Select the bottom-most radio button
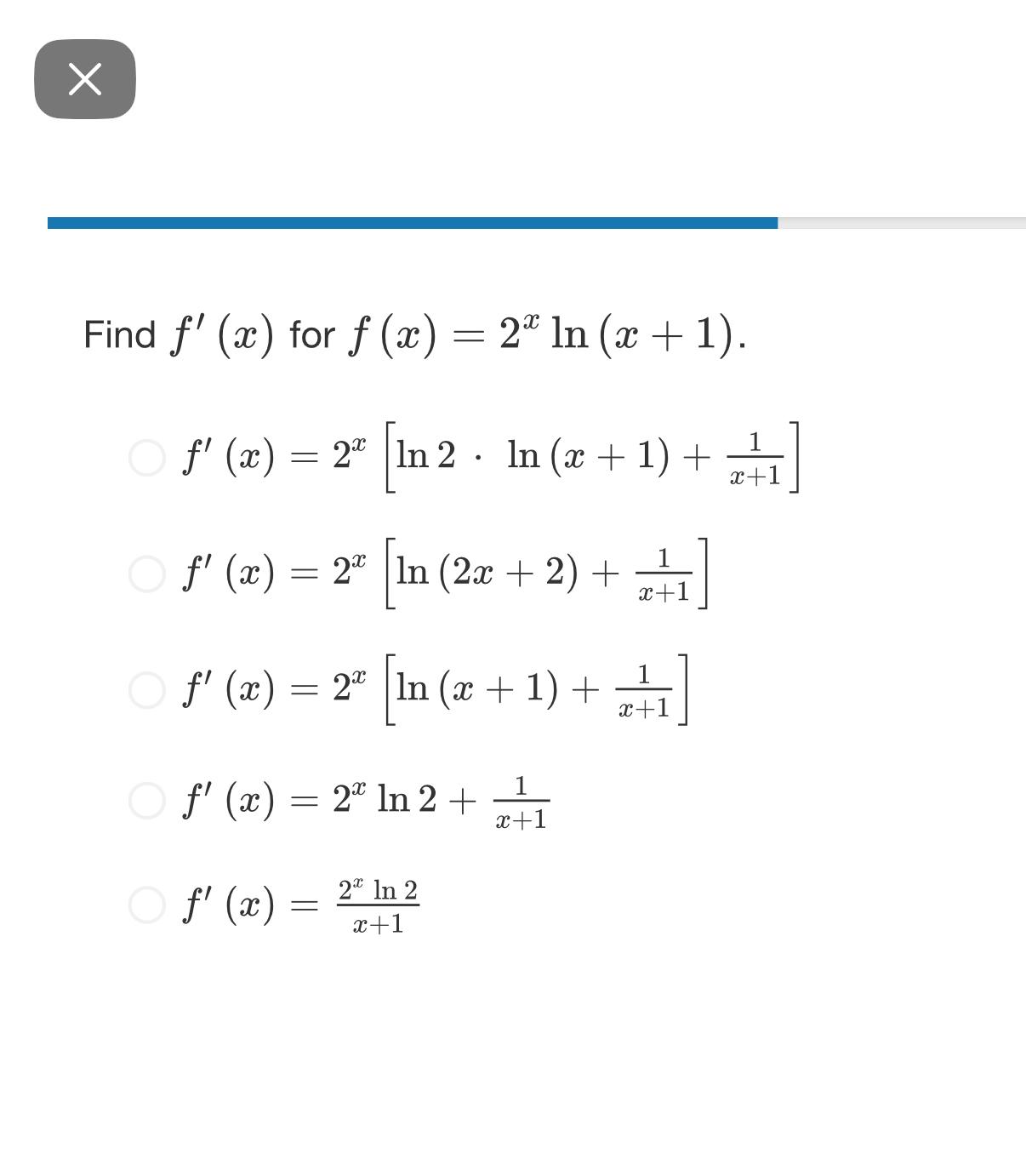 click(146, 904)
